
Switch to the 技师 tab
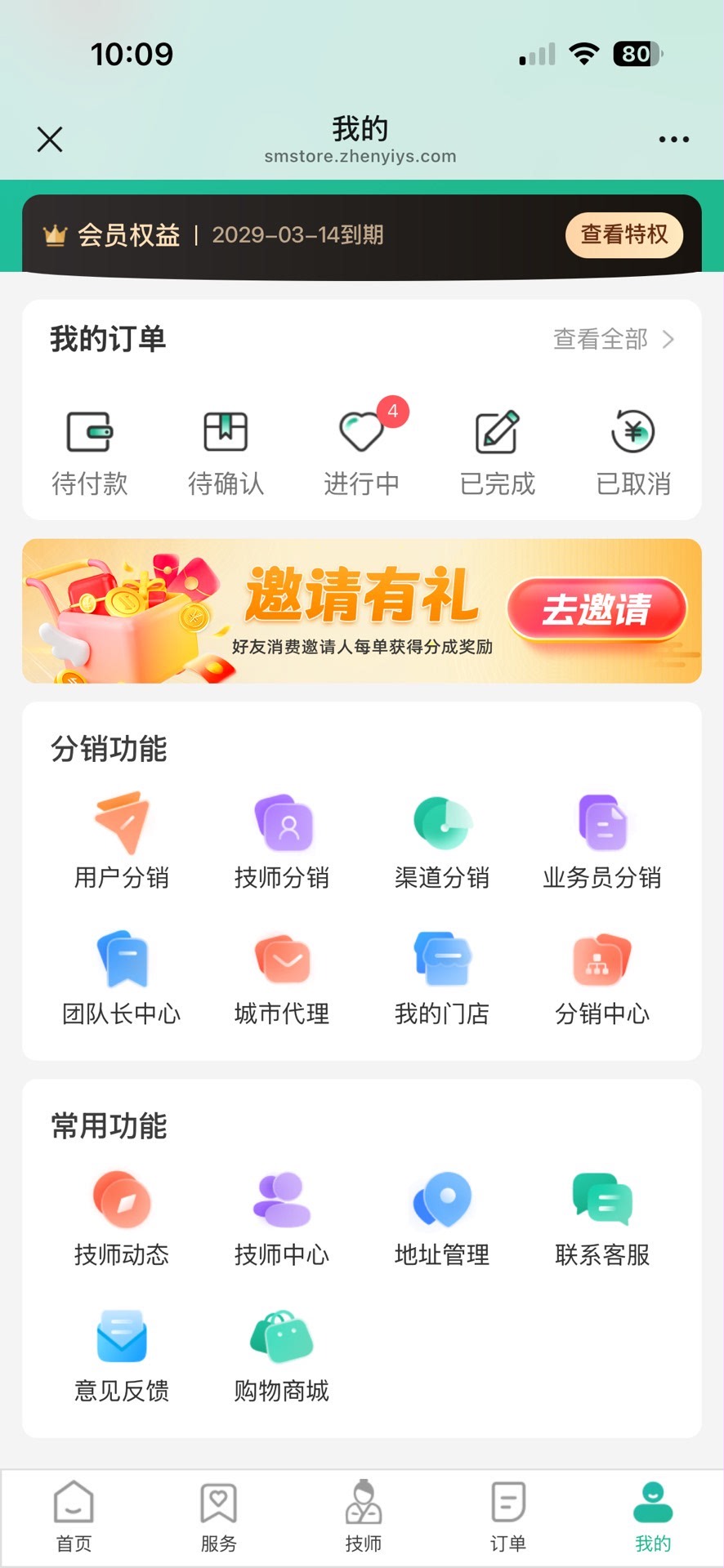tap(363, 1516)
